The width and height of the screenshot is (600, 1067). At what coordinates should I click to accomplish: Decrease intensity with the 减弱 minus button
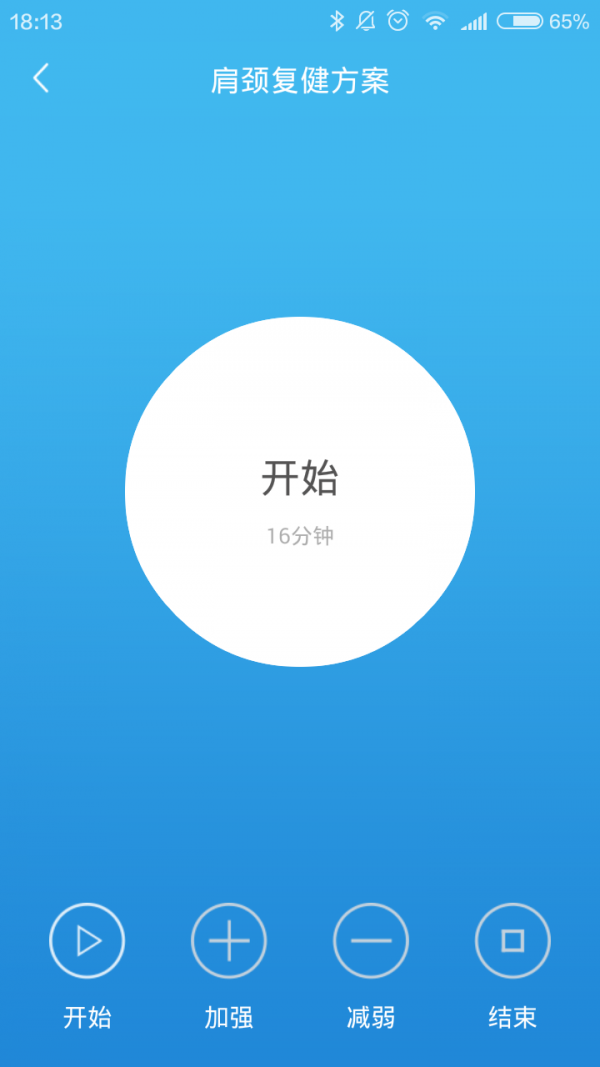tap(371, 940)
